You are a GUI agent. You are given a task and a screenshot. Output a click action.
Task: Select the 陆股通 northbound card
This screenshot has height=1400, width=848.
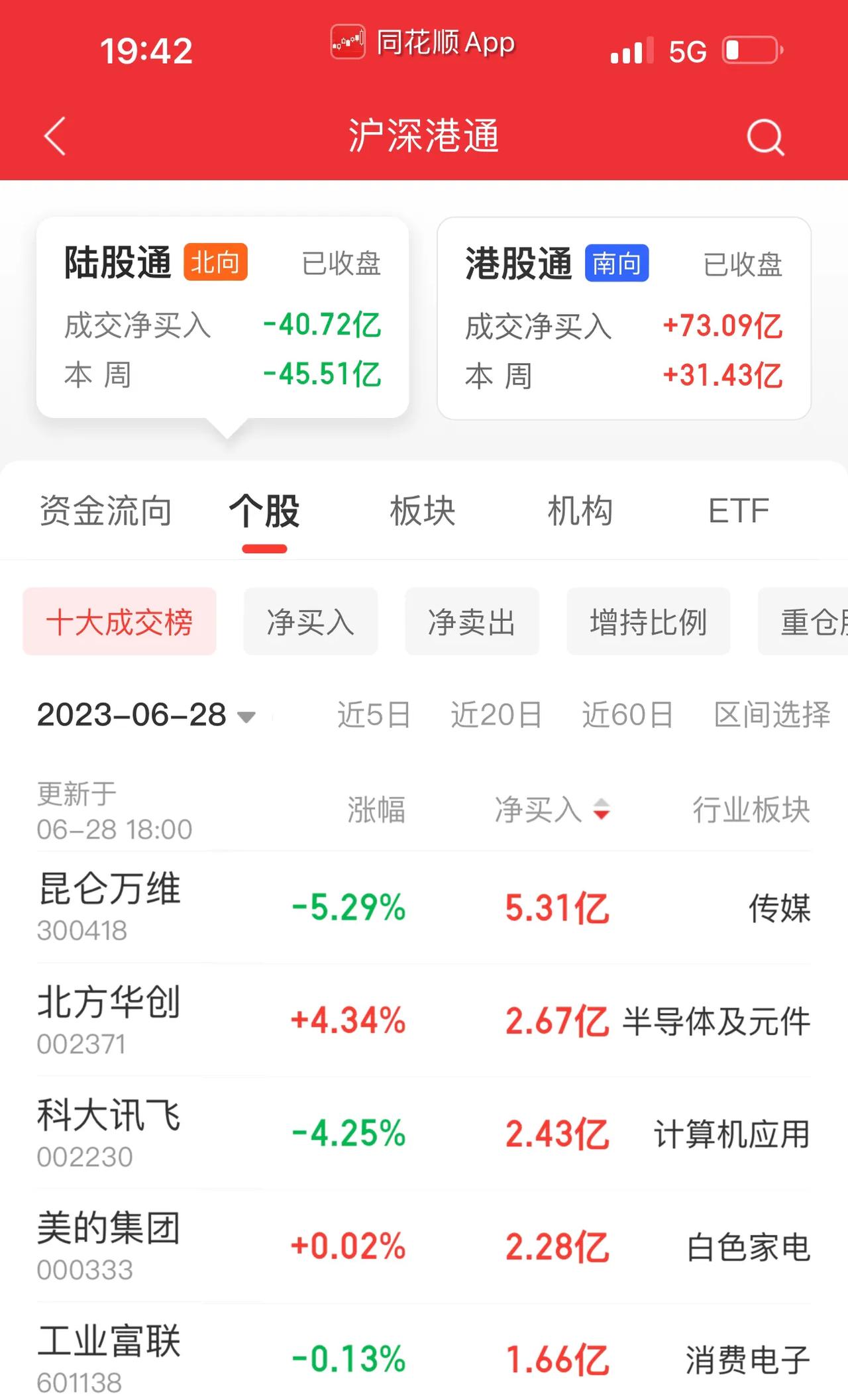[223, 317]
